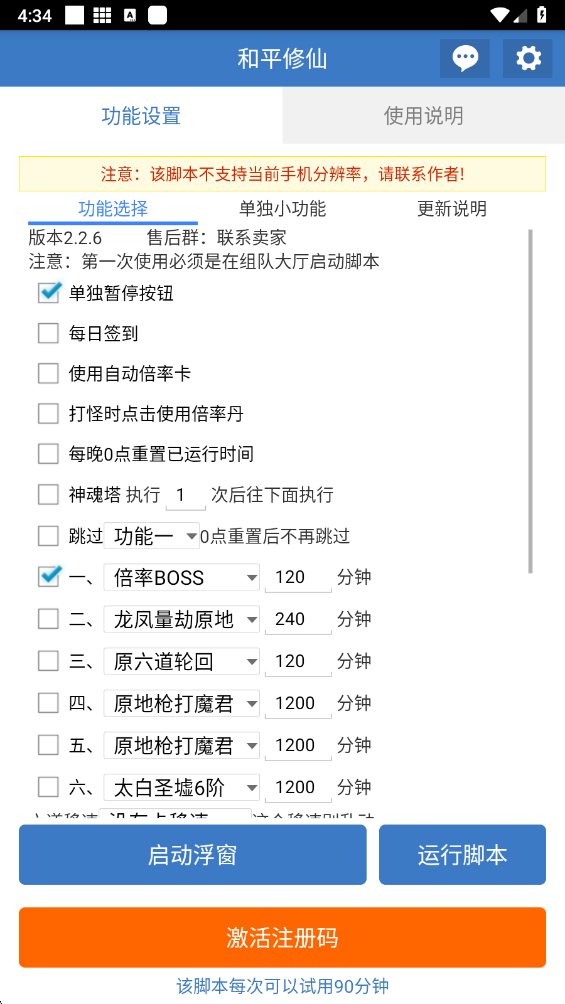Open the 太白圣墟6阶 dropdown
The image size is (565, 1004).
click(182, 787)
